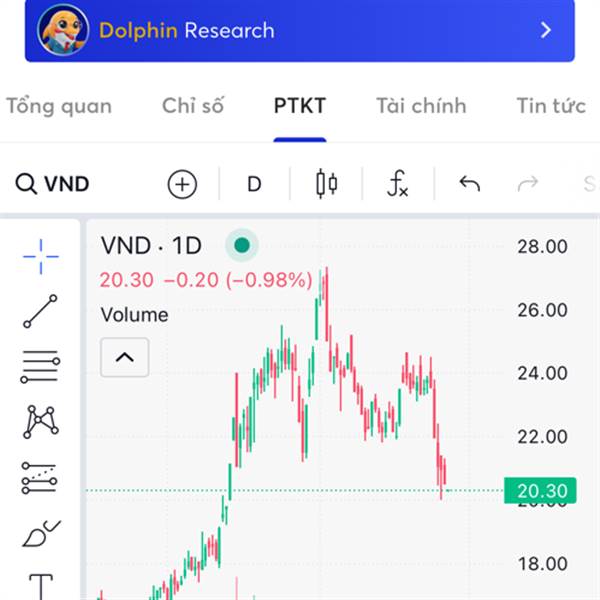Collapse the chart legend with the arrow
This screenshot has width=600, height=600.
(125, 357)
